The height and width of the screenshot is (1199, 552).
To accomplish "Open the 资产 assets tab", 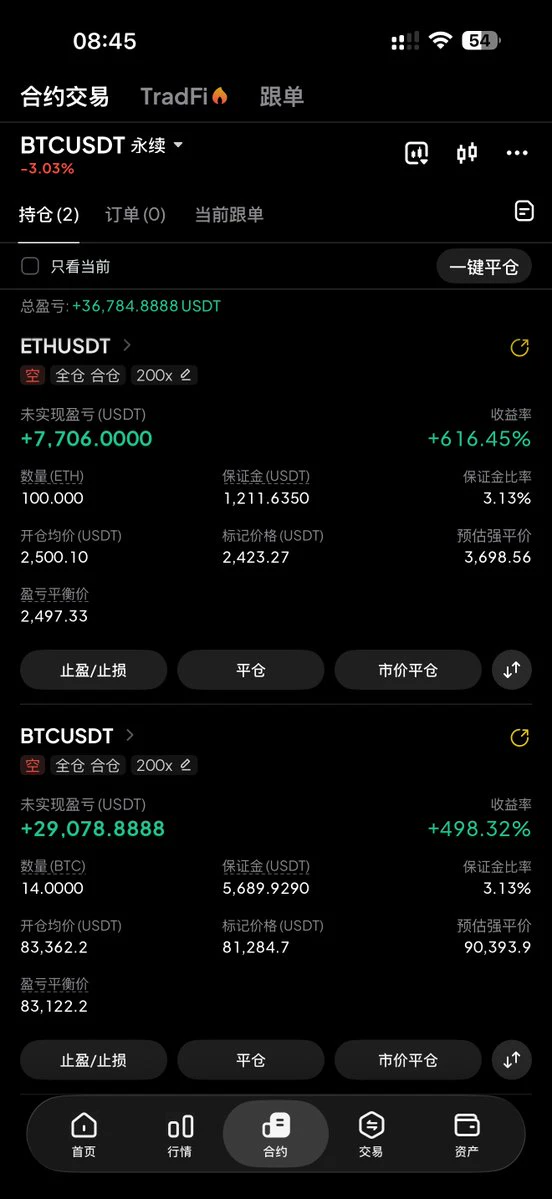I will [x=466, y=1135].
